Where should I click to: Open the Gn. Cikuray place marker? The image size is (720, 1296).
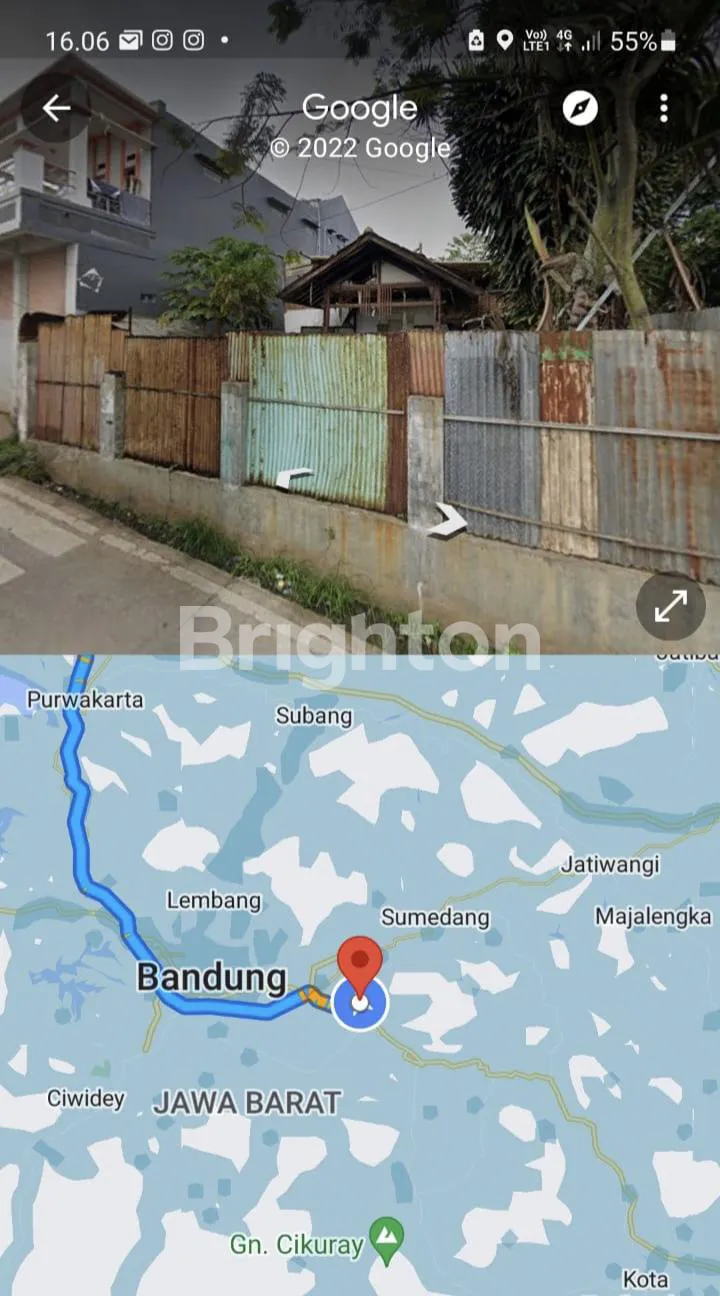[x=387, y=1238]
